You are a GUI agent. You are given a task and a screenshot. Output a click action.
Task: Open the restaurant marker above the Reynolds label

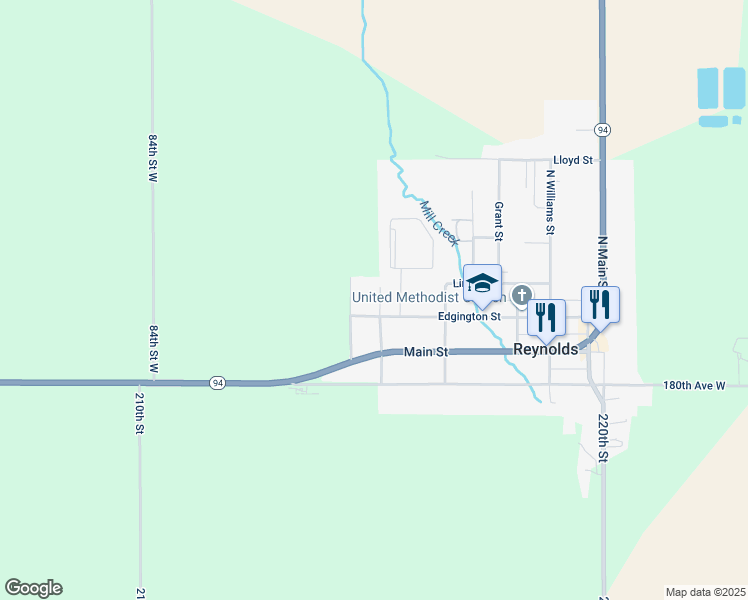point(546,320)
